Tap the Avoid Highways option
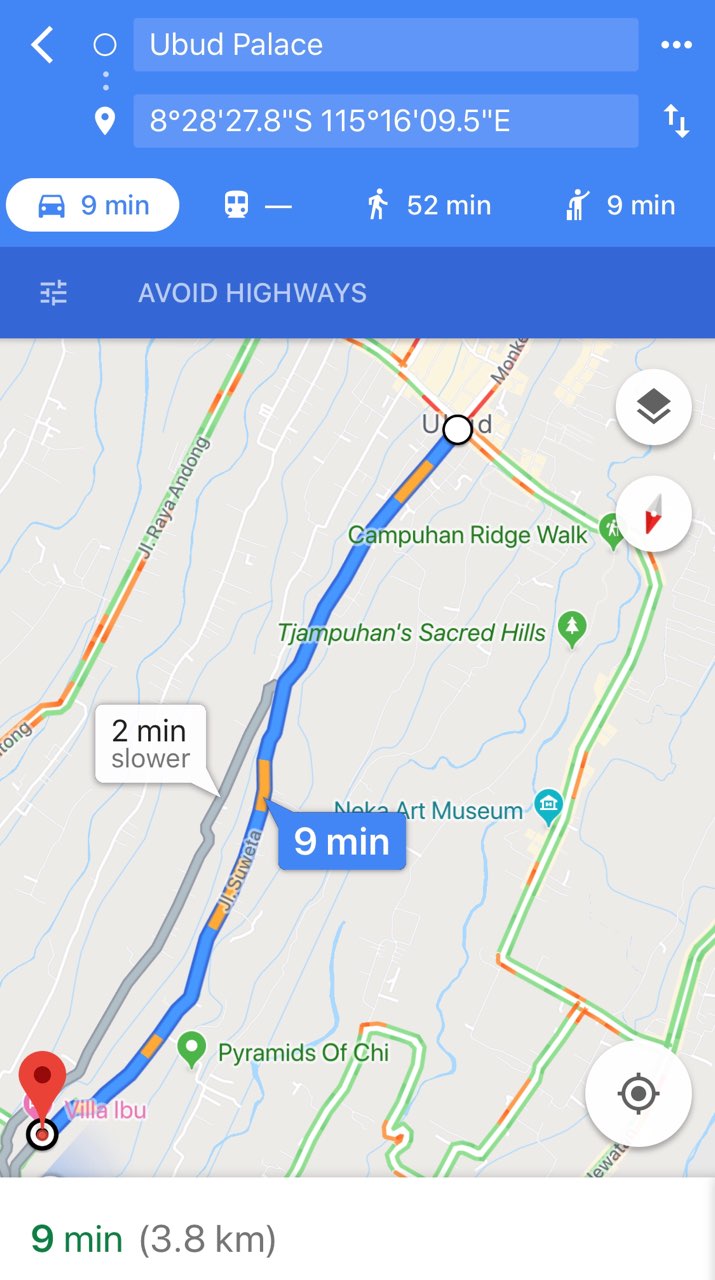This screenshot has height=1280, width=715. coord(252,293)
